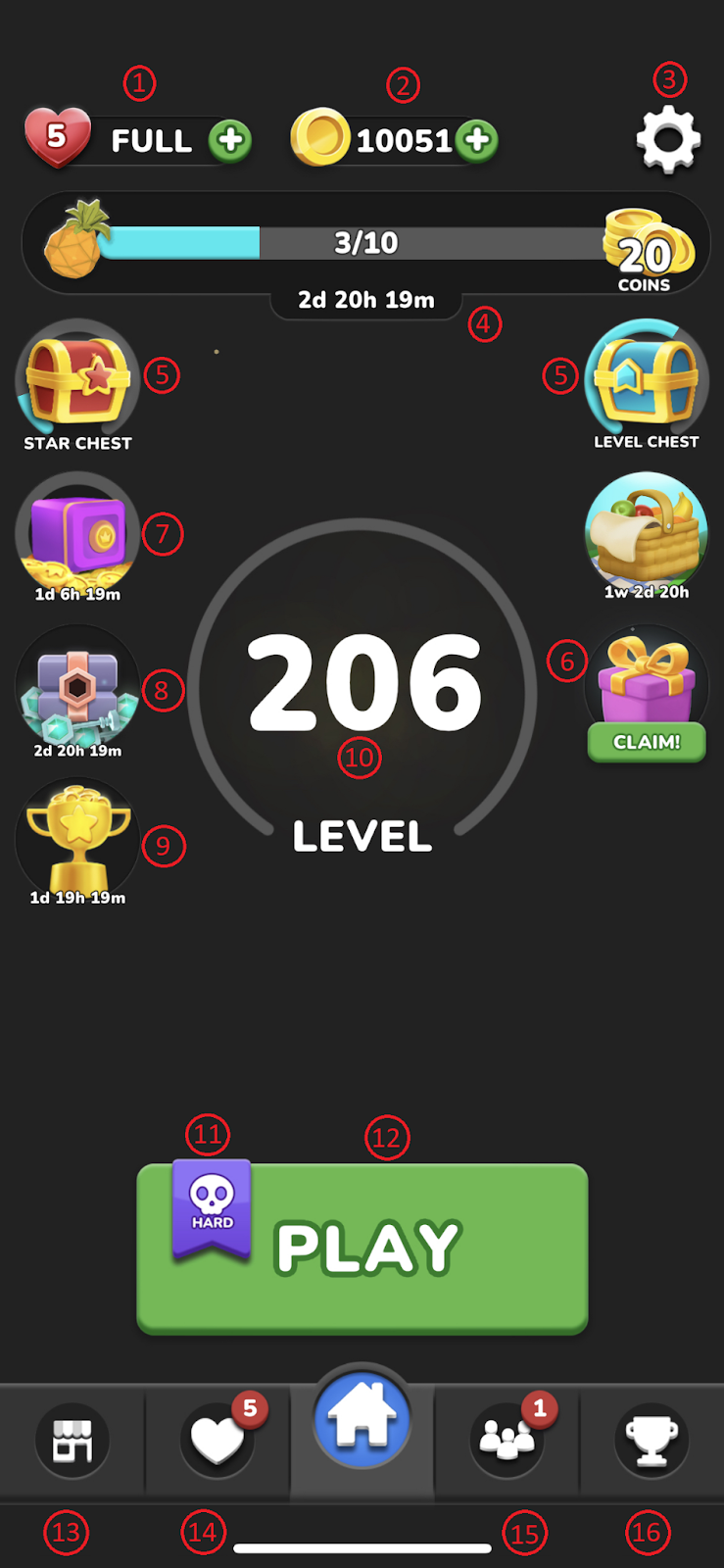Open the team tab

click(x=507, y=1441)
